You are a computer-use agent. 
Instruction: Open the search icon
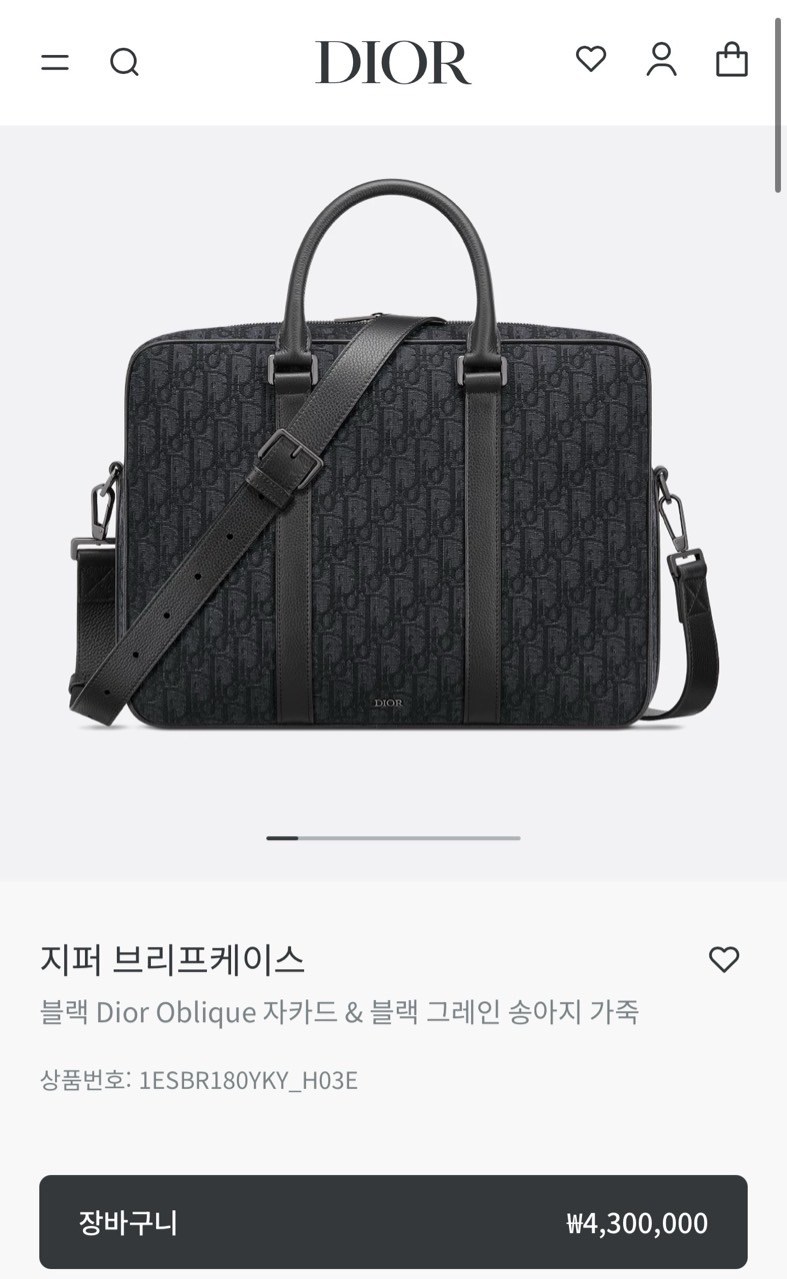tap(124, 63)
